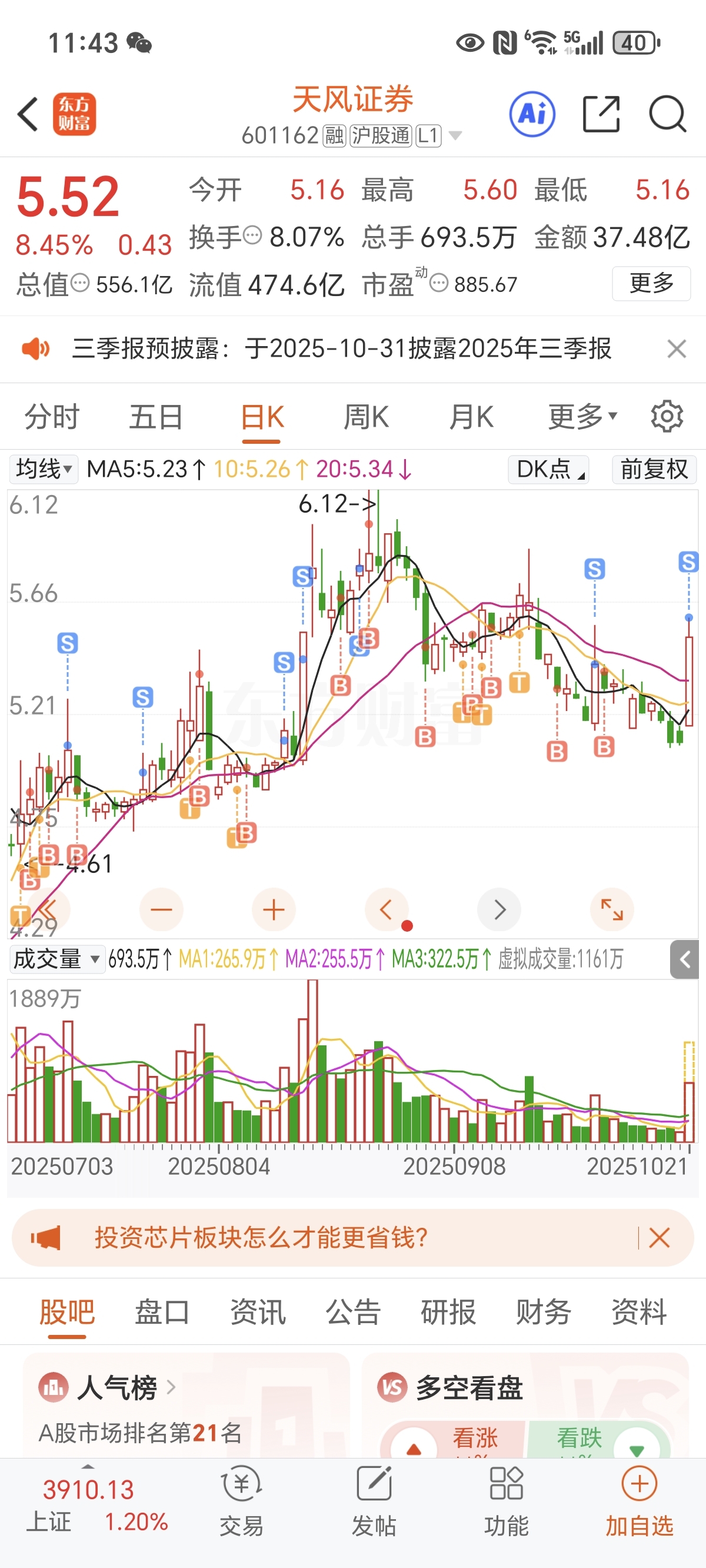
Task: Select the 月K chart tab
Action: pos(471,417)
